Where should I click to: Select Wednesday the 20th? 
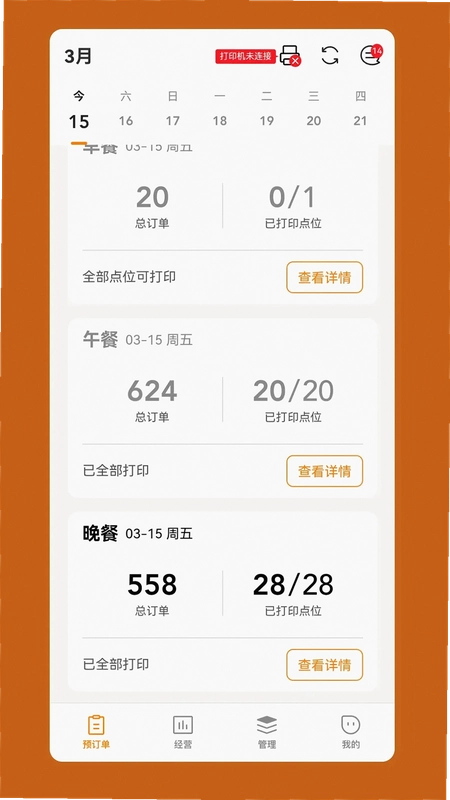click(x=313, y=109)
